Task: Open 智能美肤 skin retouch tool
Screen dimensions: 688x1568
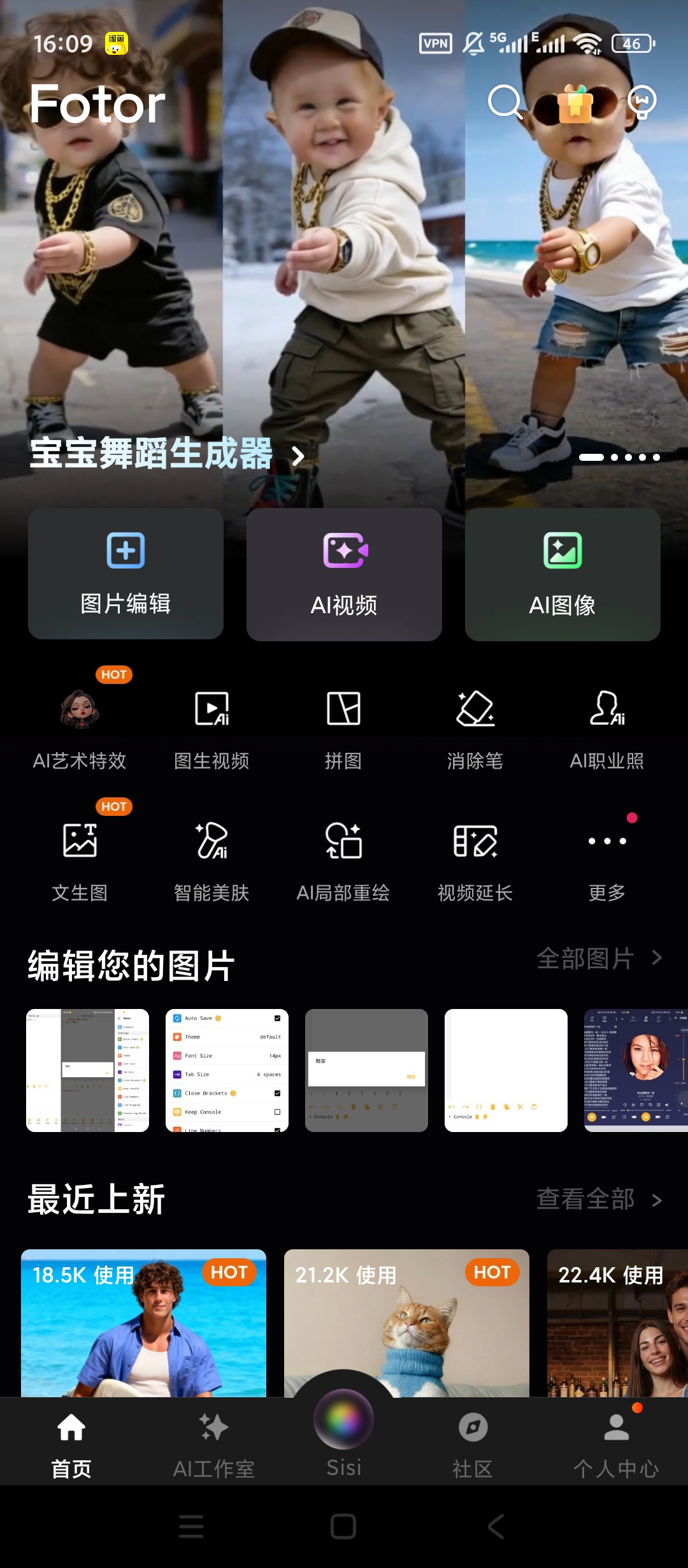Action: (211, 862)
